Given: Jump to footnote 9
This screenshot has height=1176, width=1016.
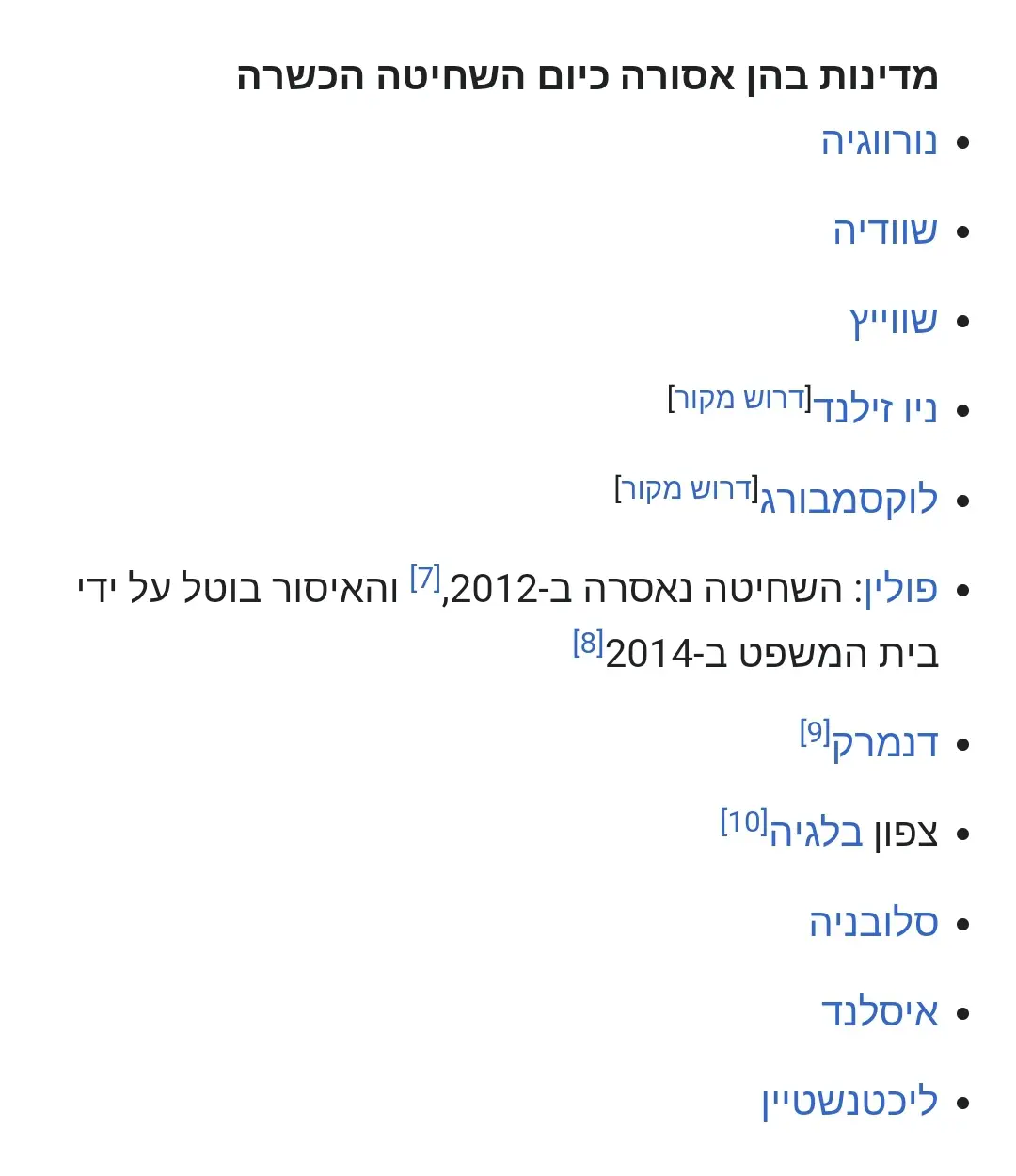Looking at the screenshot, I should tap(815, 732).
